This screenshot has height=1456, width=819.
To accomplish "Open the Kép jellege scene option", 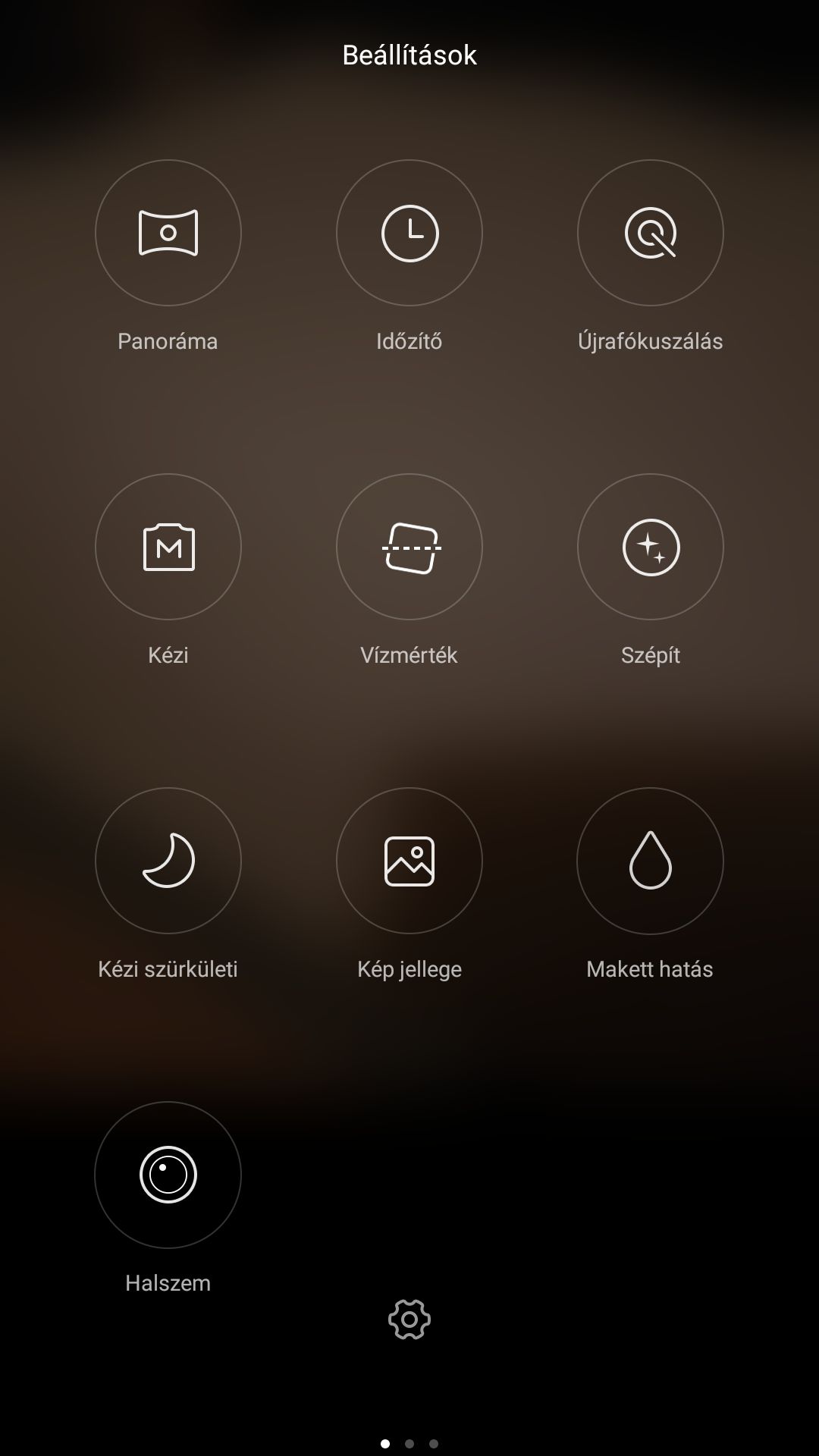I will 409,861.
